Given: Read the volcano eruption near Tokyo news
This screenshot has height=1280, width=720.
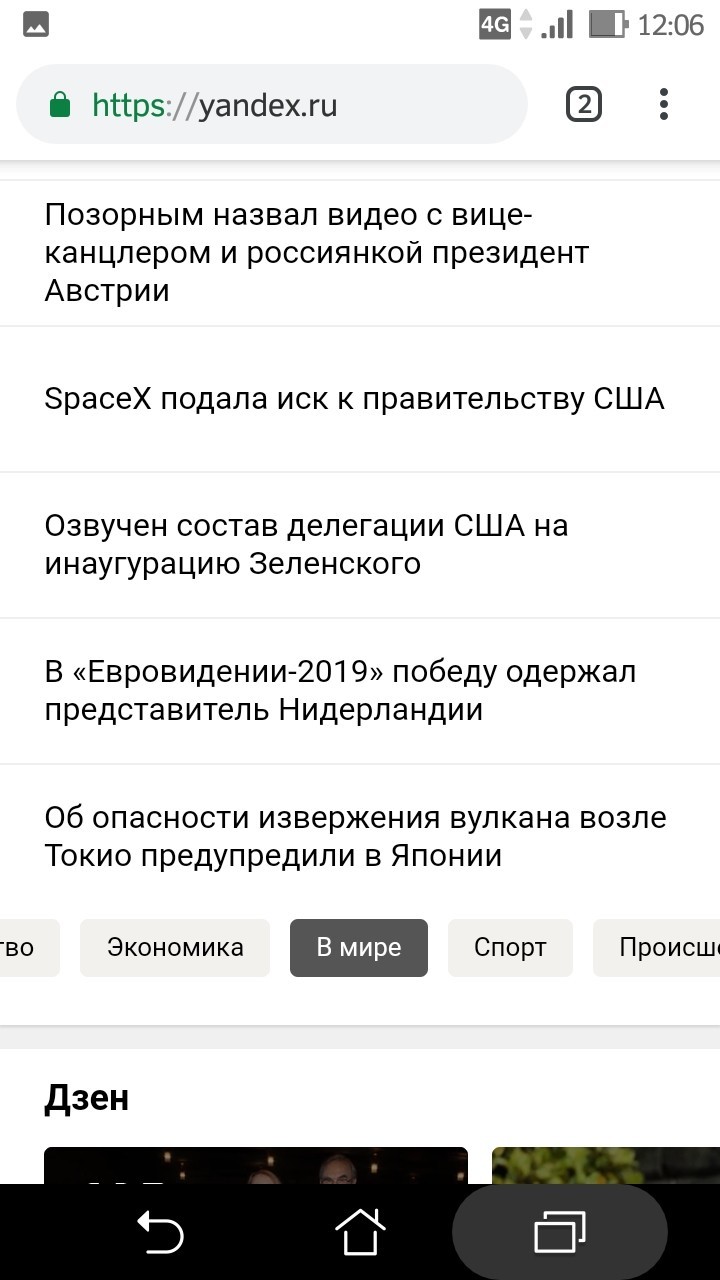Looking at the screenshot, I should tap(354, 837).
